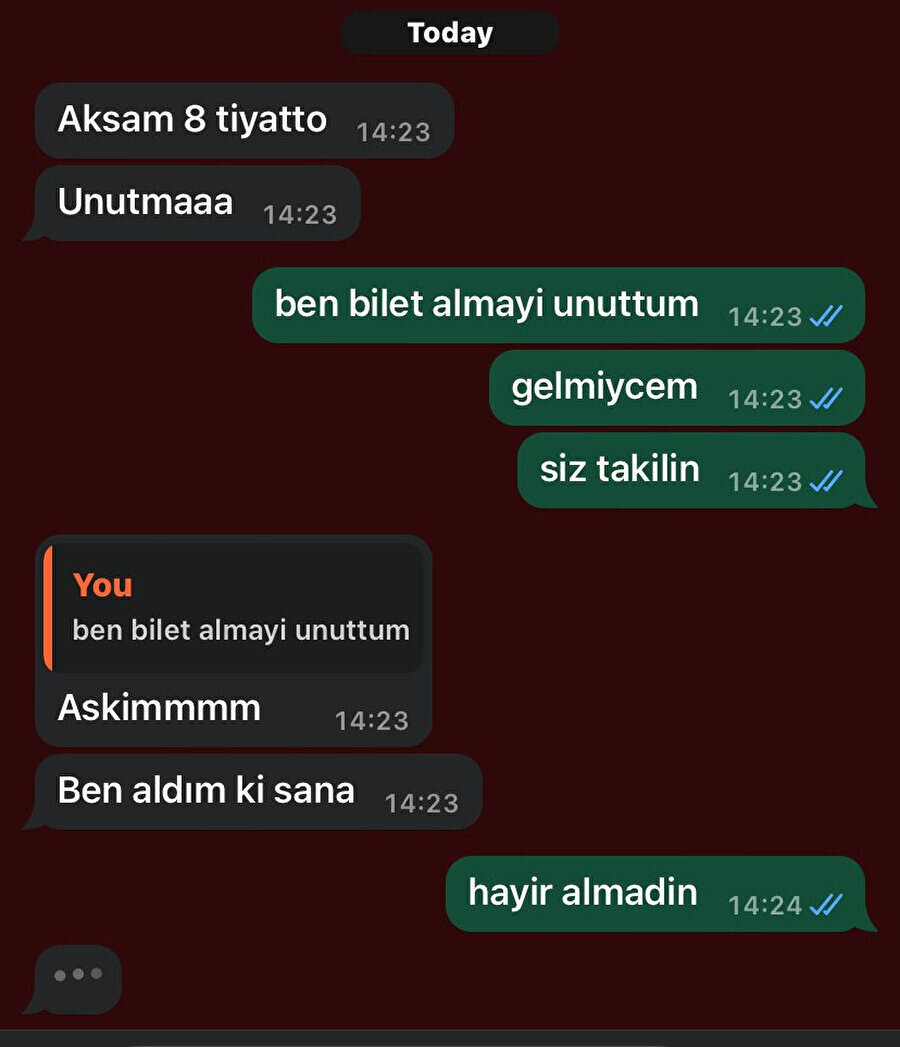The width and height of the screenshot is (900, 1047).
Task: Select the 'Ben aldım ki sana' bubble
Action: [205, 789]
